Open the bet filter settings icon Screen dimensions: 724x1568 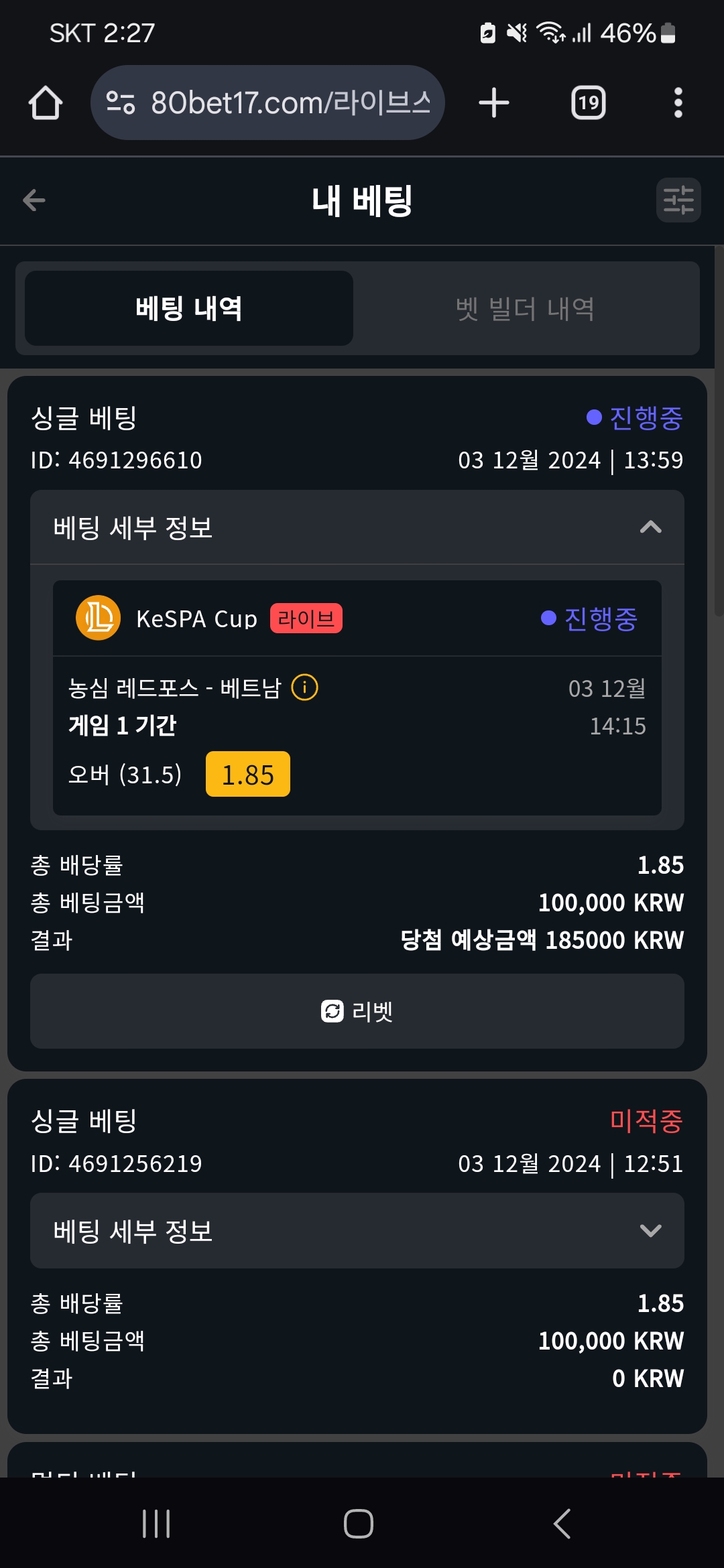coord(678,200)
